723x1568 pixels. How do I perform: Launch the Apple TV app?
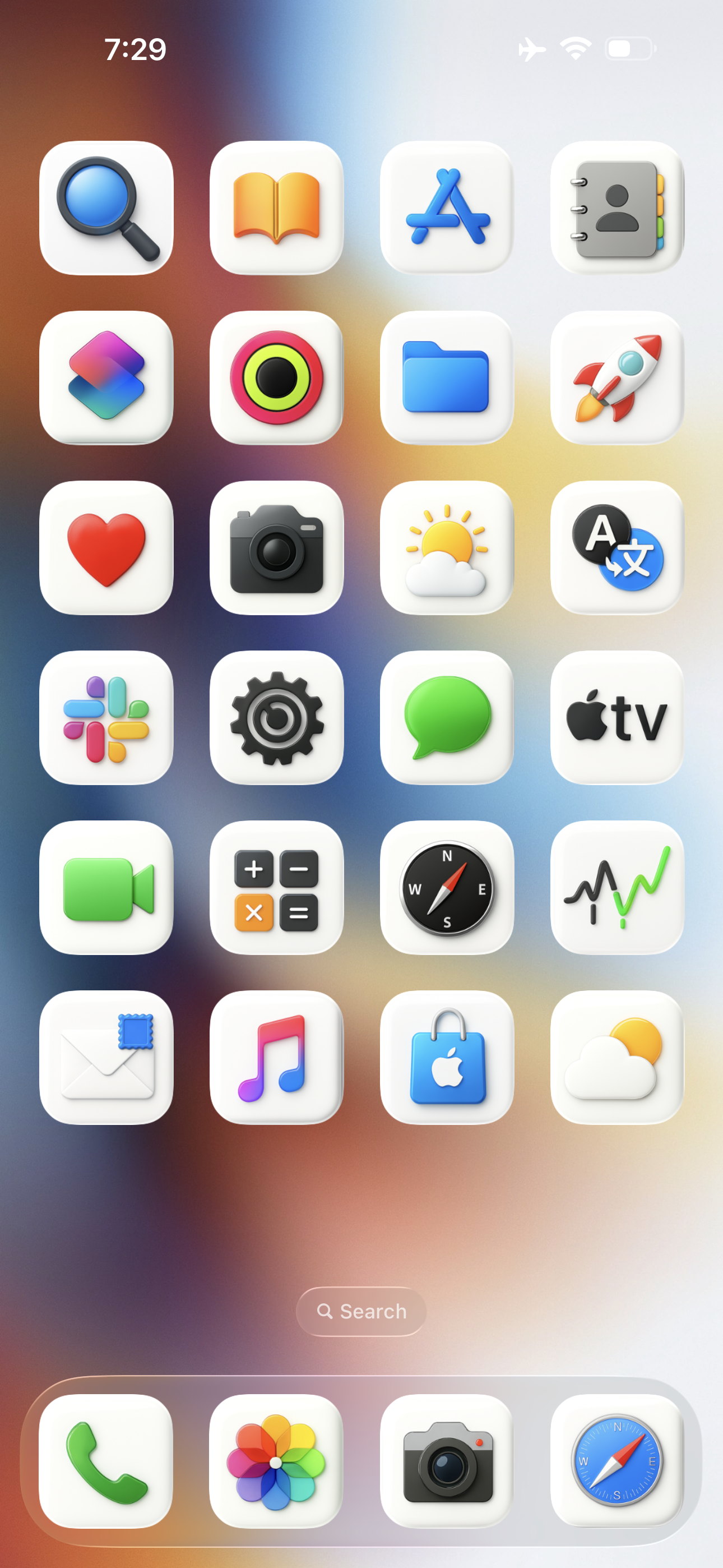point(617,718)
